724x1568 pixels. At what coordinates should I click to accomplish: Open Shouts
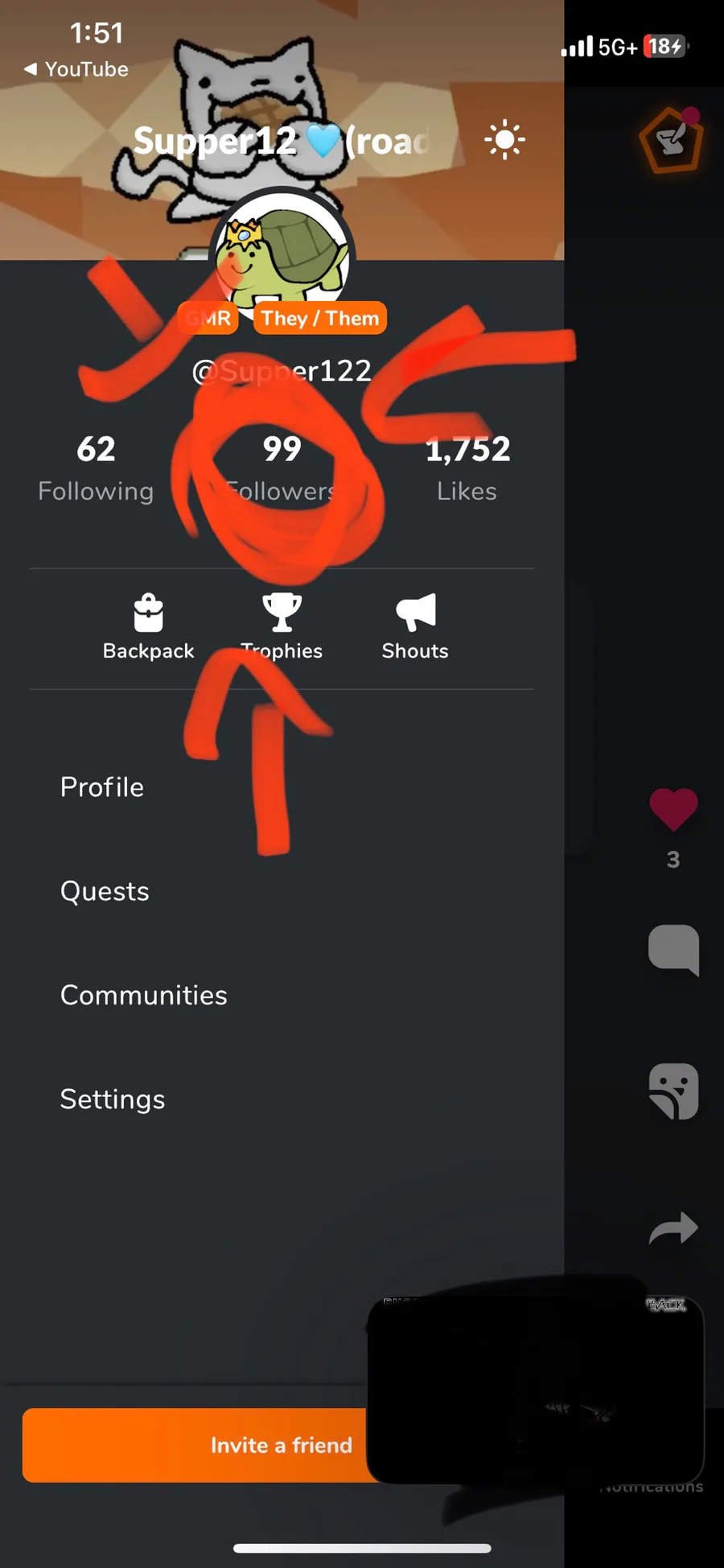click(x=415, y=627)
